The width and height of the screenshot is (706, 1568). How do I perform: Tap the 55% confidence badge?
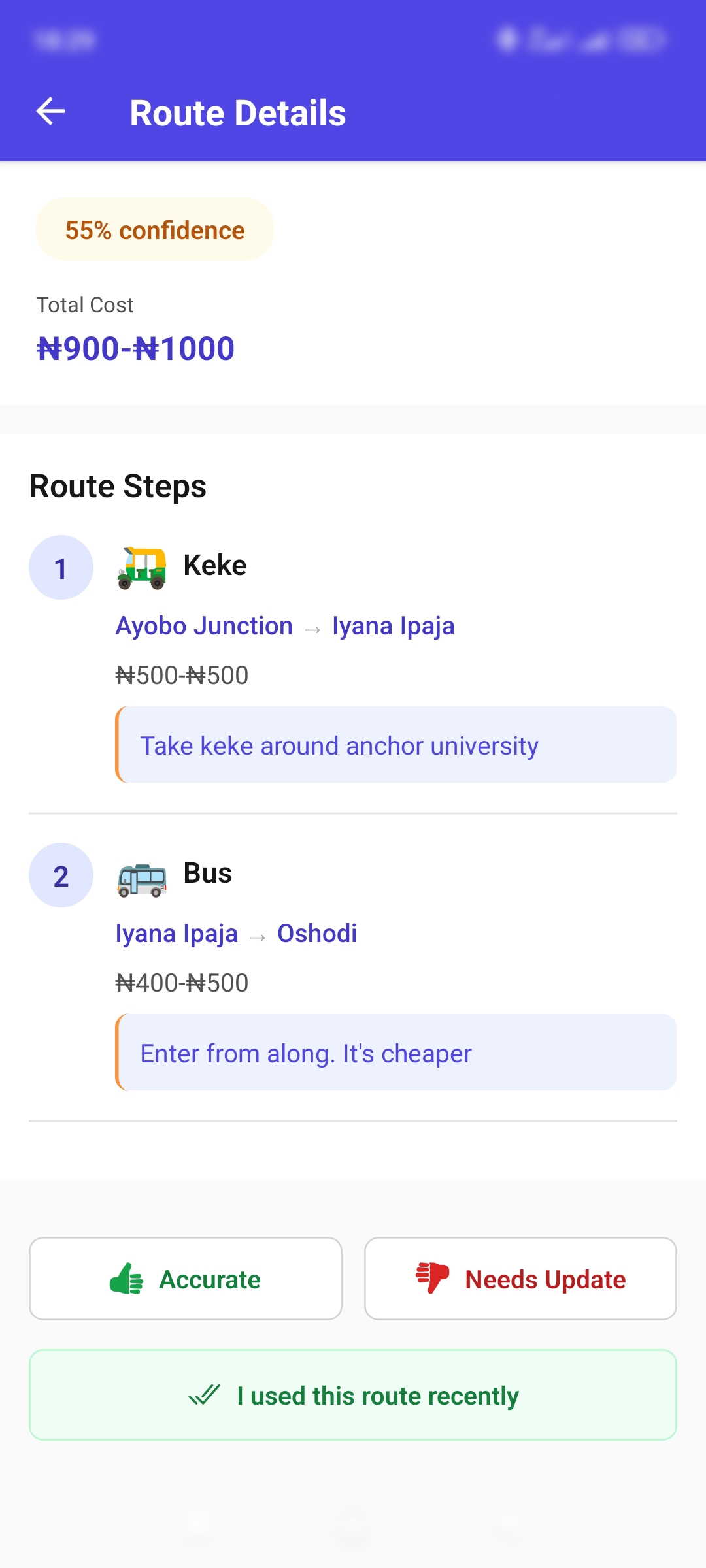point(155,229)
